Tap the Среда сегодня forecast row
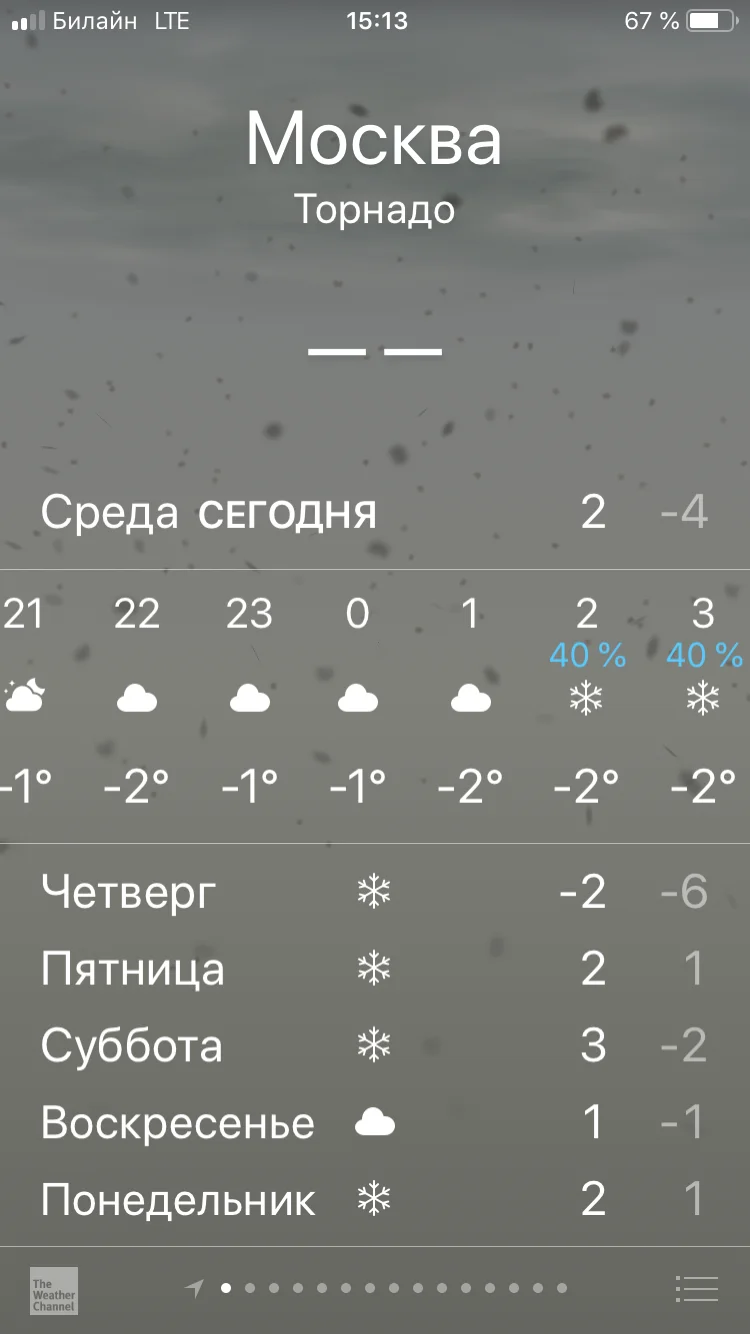The image size is (750, 1334). (x=375, y=513)
